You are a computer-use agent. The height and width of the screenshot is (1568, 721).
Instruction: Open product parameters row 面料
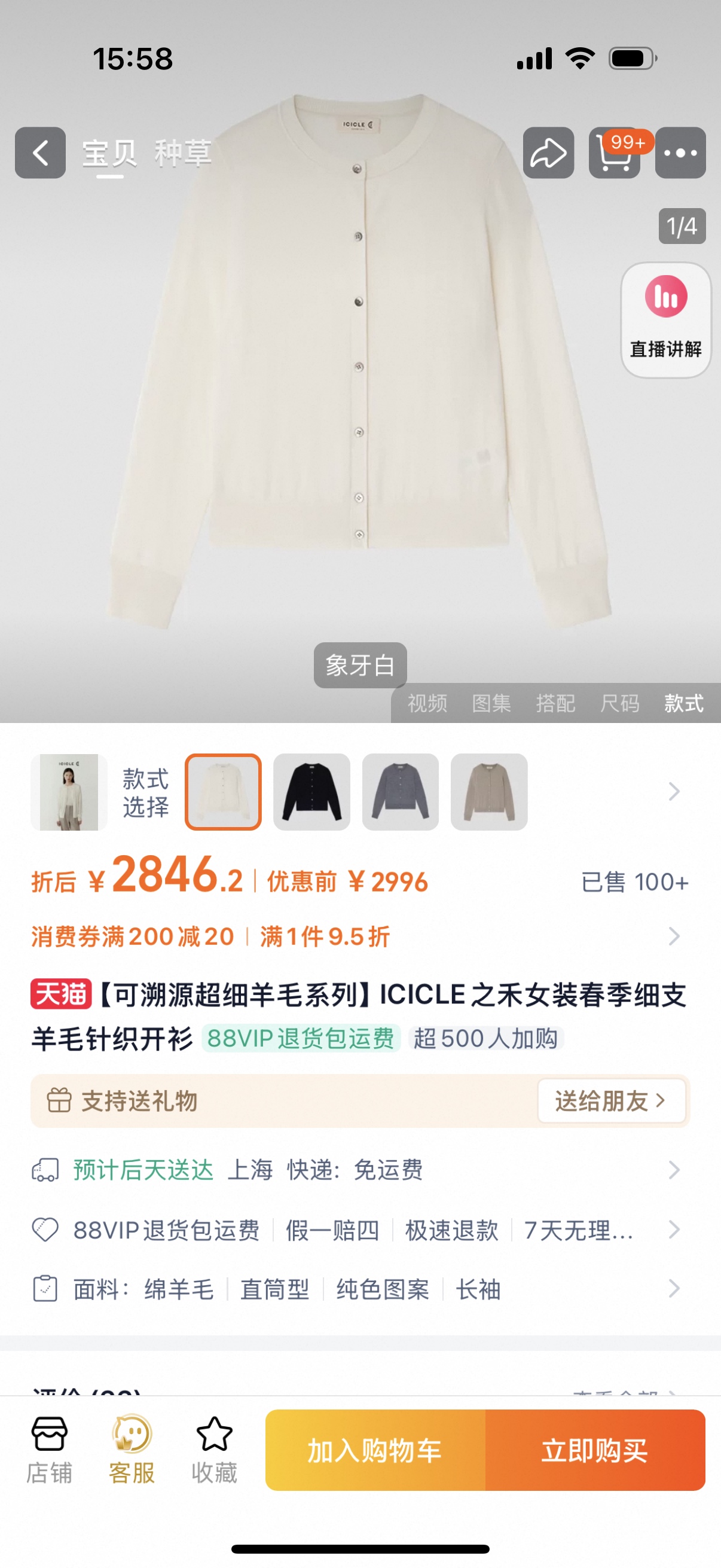coord(356,1289)
